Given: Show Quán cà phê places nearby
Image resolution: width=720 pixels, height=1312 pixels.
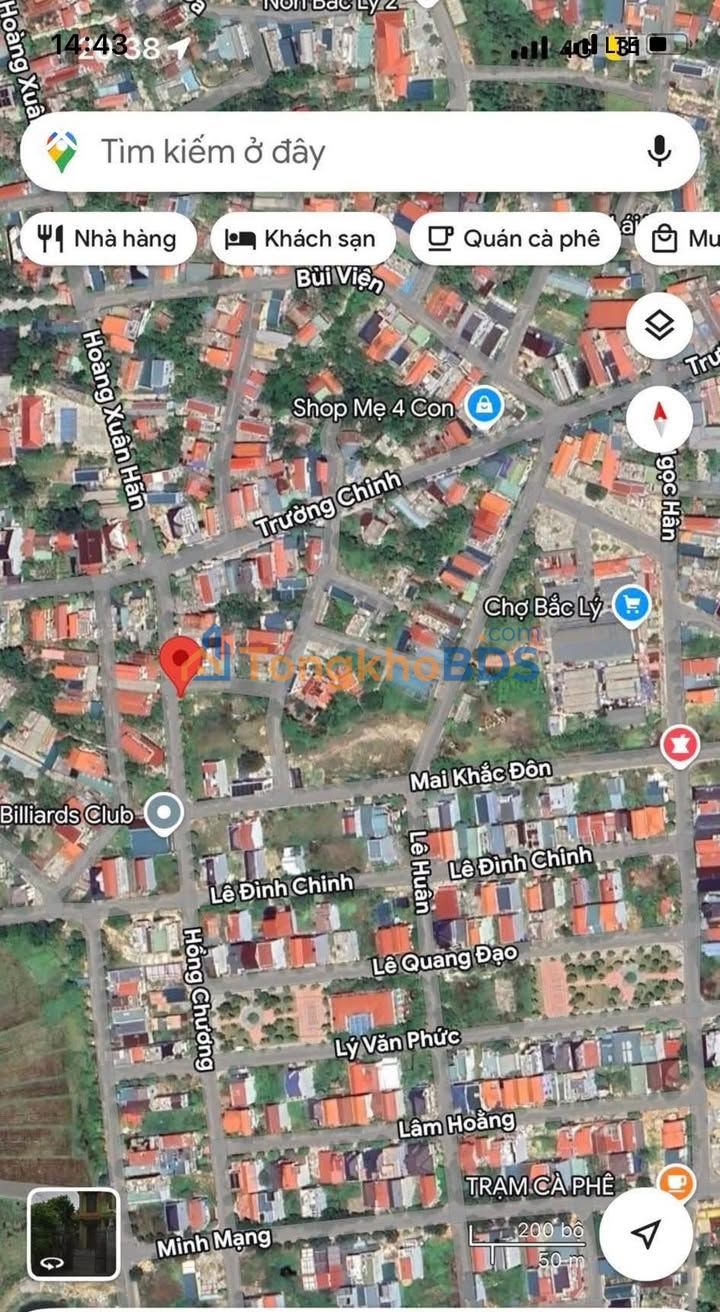Looking at the screenshot, I should (x=514, y=239).
